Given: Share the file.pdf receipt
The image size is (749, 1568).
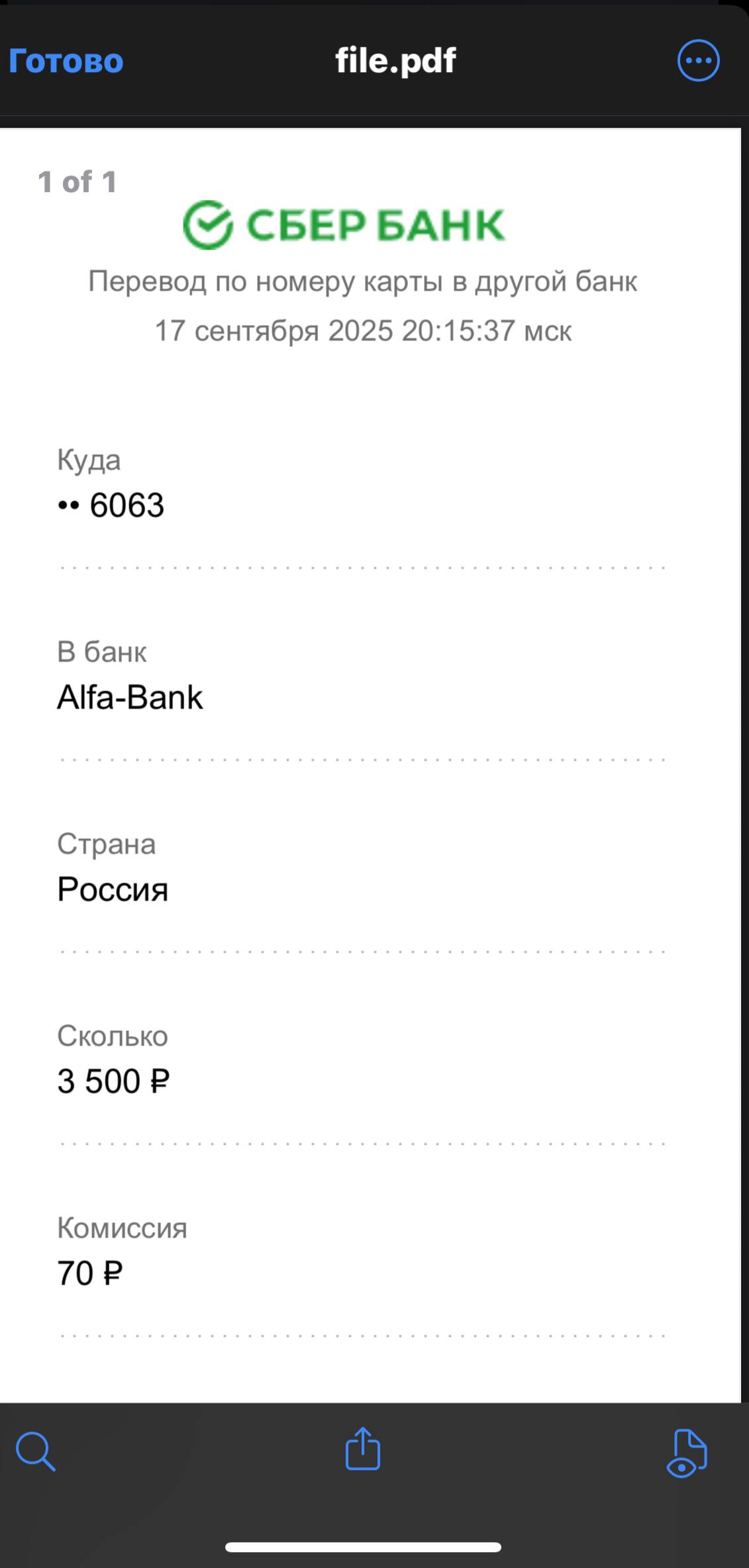Looking at the screenshot, I should pos(363,1449).
